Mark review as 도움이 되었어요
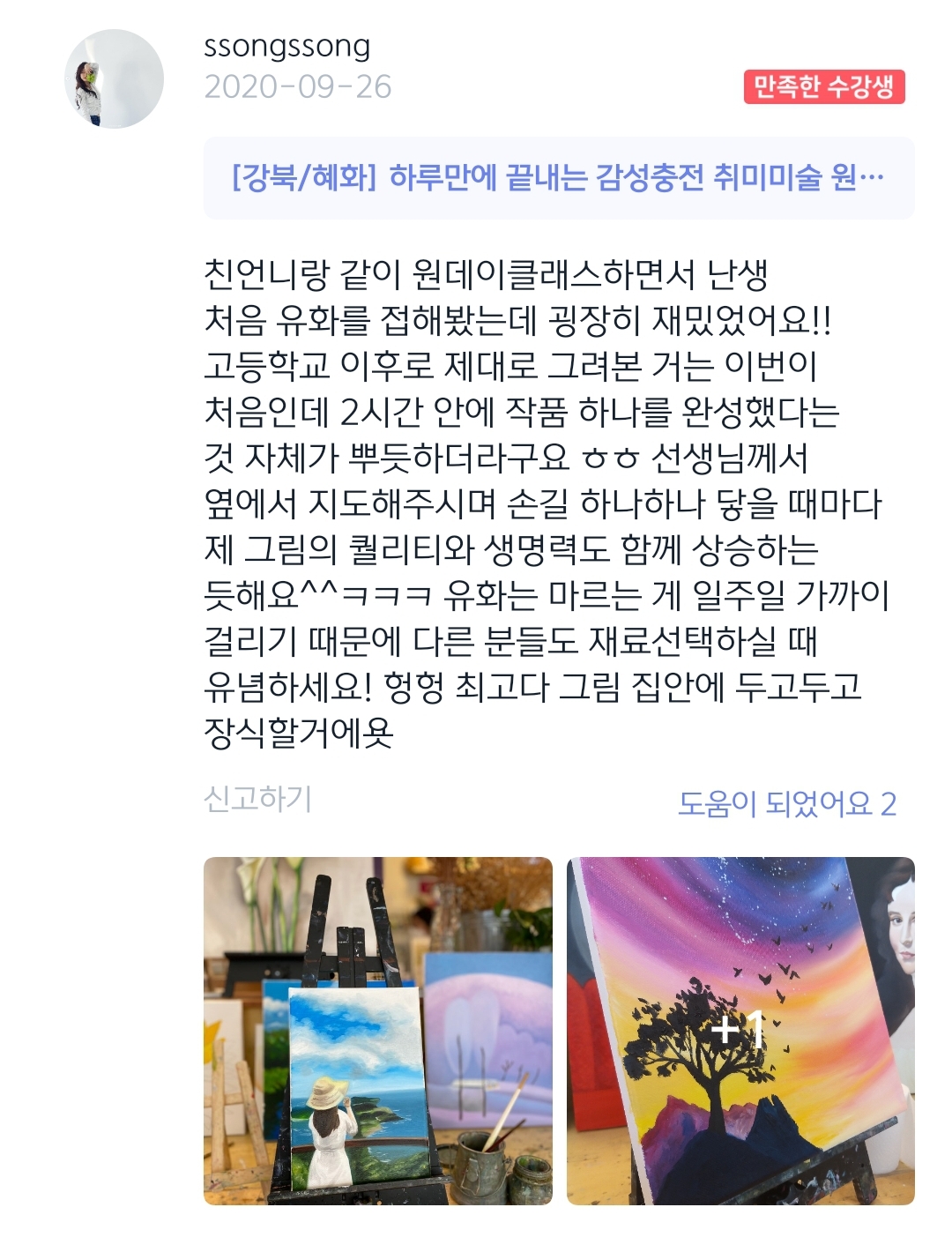The width and height of the screenshot is (952, 1252). click(x=786, y=803)
